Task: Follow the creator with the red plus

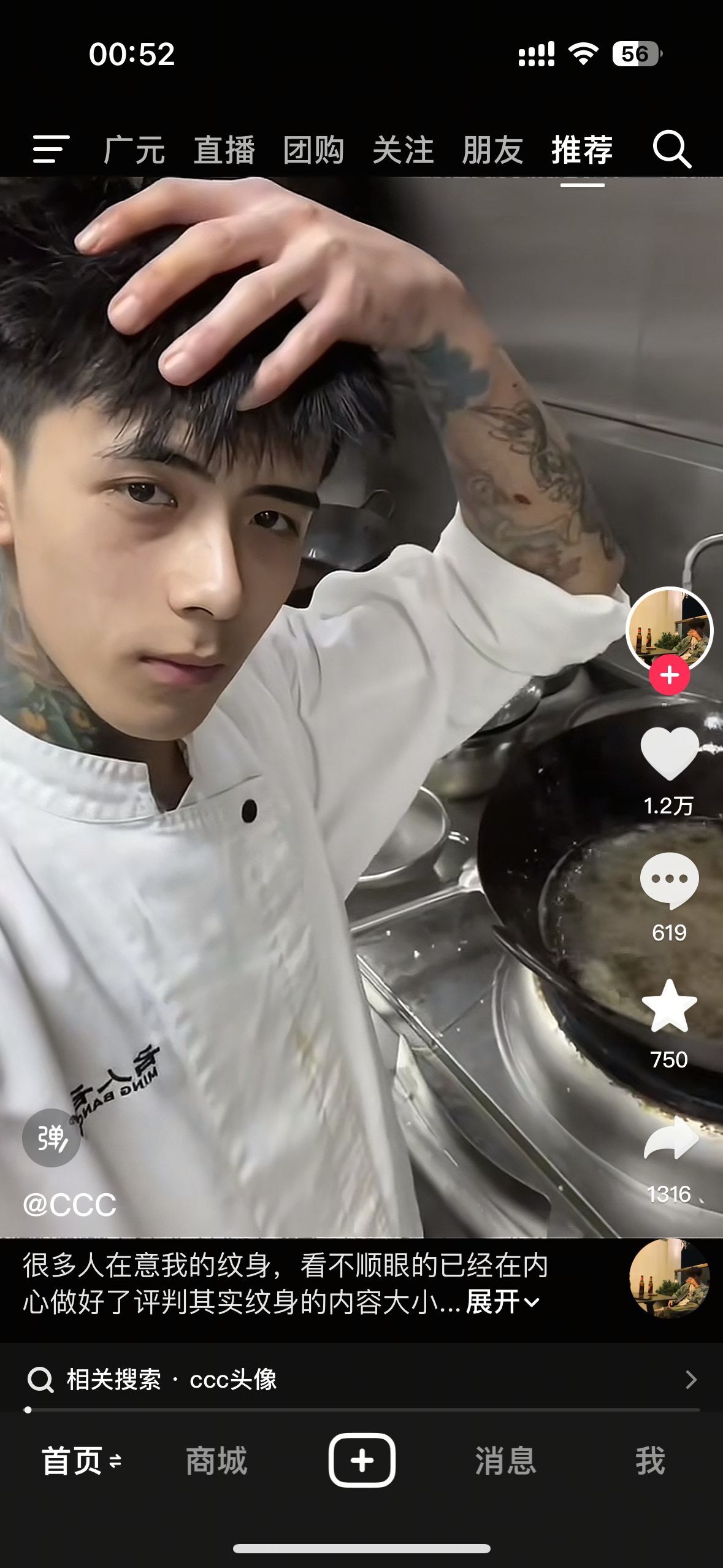Action: coord(670,675)
